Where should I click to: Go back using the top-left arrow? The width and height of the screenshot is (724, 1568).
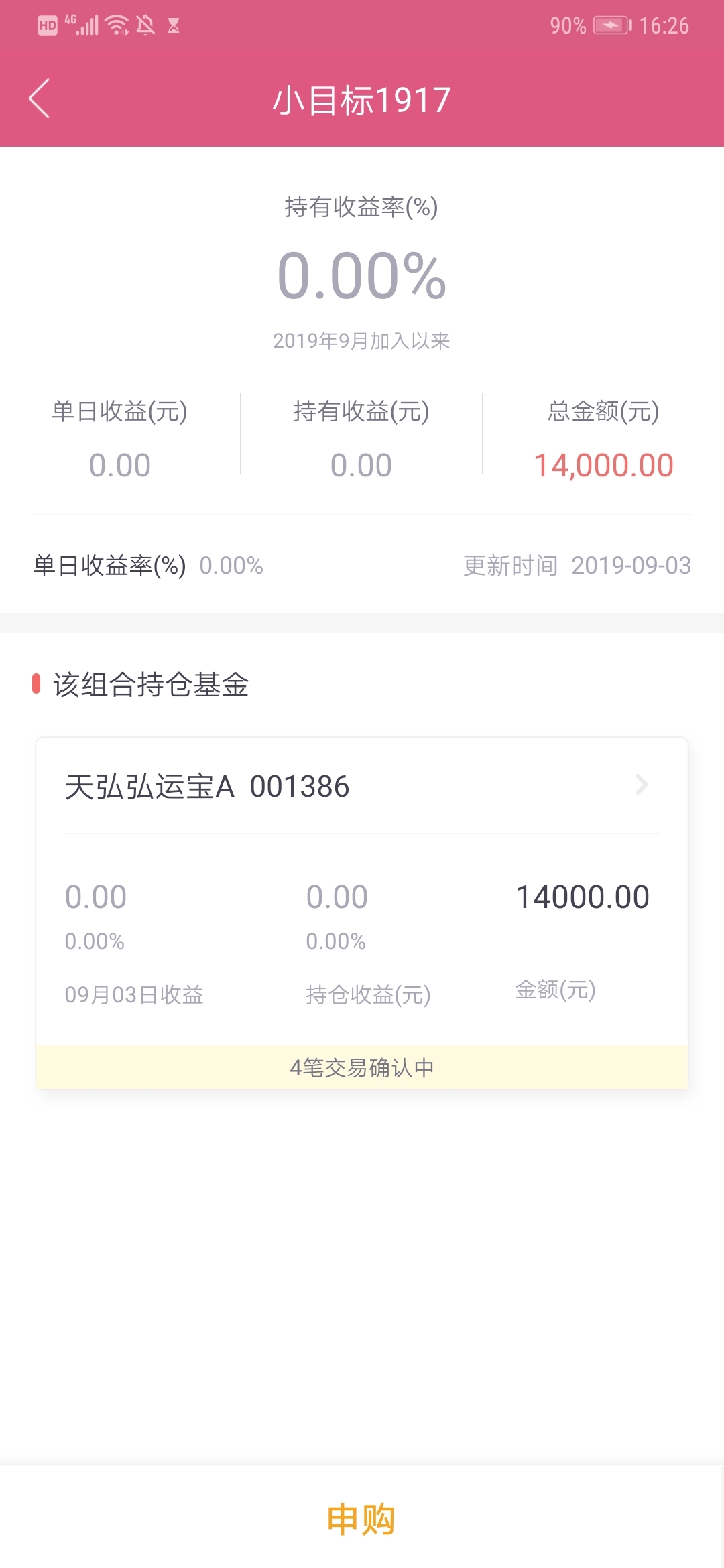point(40,99)
